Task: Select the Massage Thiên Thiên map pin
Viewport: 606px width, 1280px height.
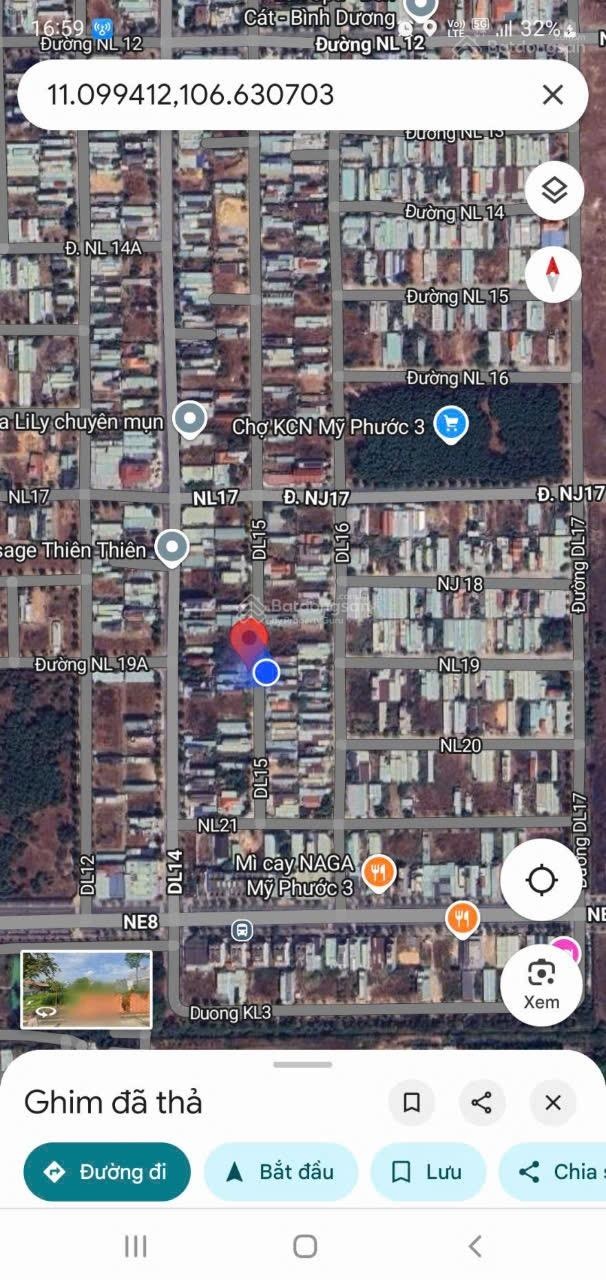Action: (173, 548)
